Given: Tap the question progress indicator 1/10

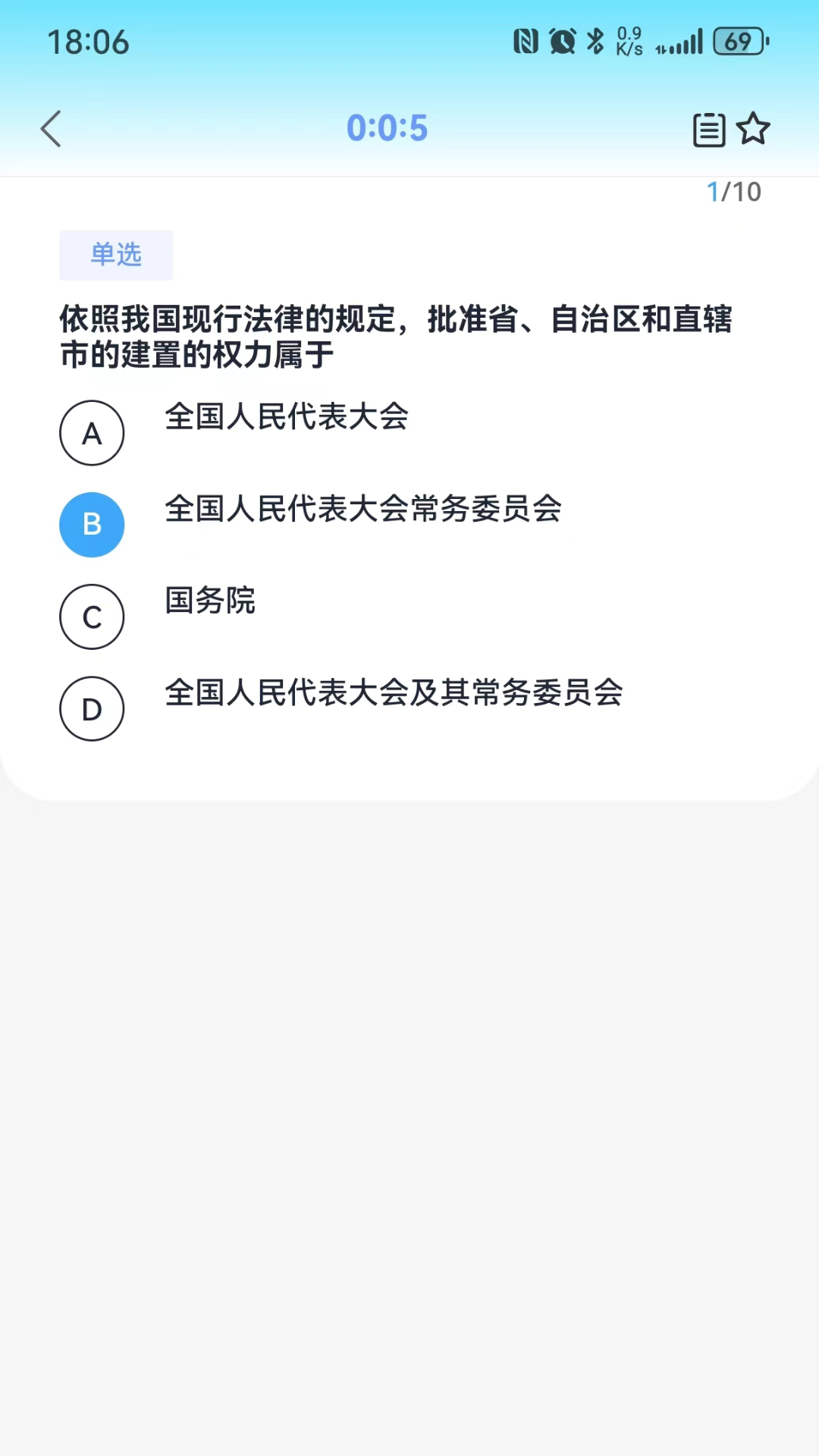Looking at the screenshot, I should (x=733, y=191).
